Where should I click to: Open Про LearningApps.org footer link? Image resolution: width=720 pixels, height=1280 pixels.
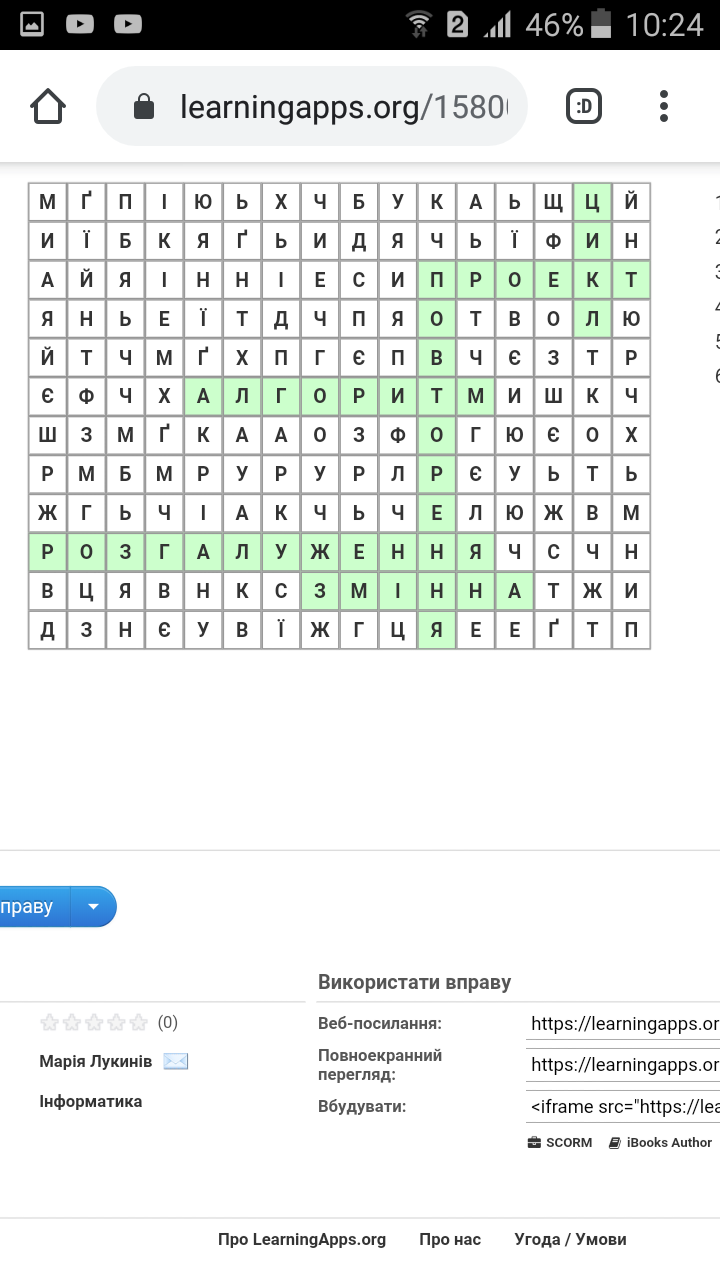(x=302, y=1239)
